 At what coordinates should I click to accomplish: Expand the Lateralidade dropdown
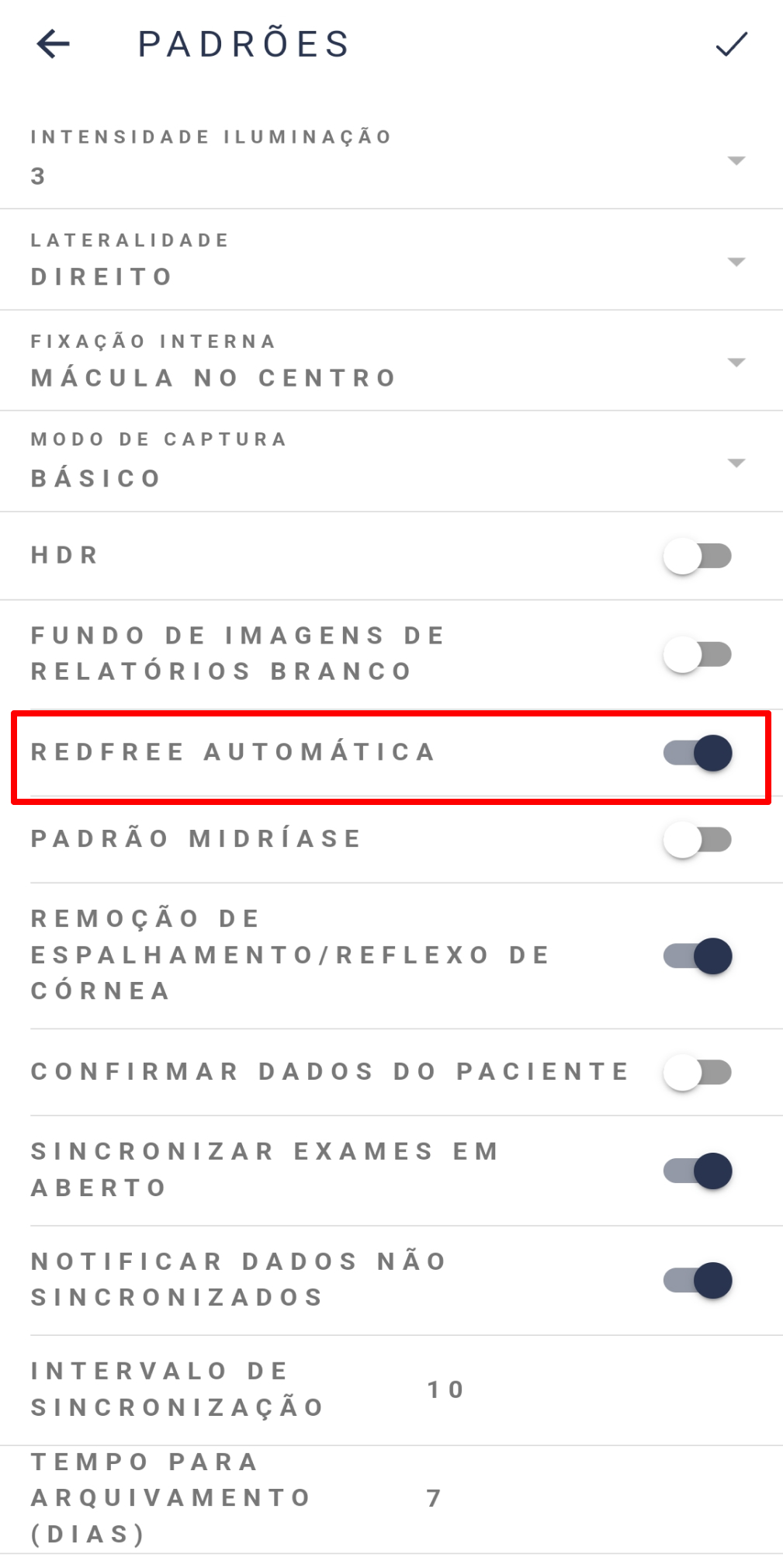[391, 259]
